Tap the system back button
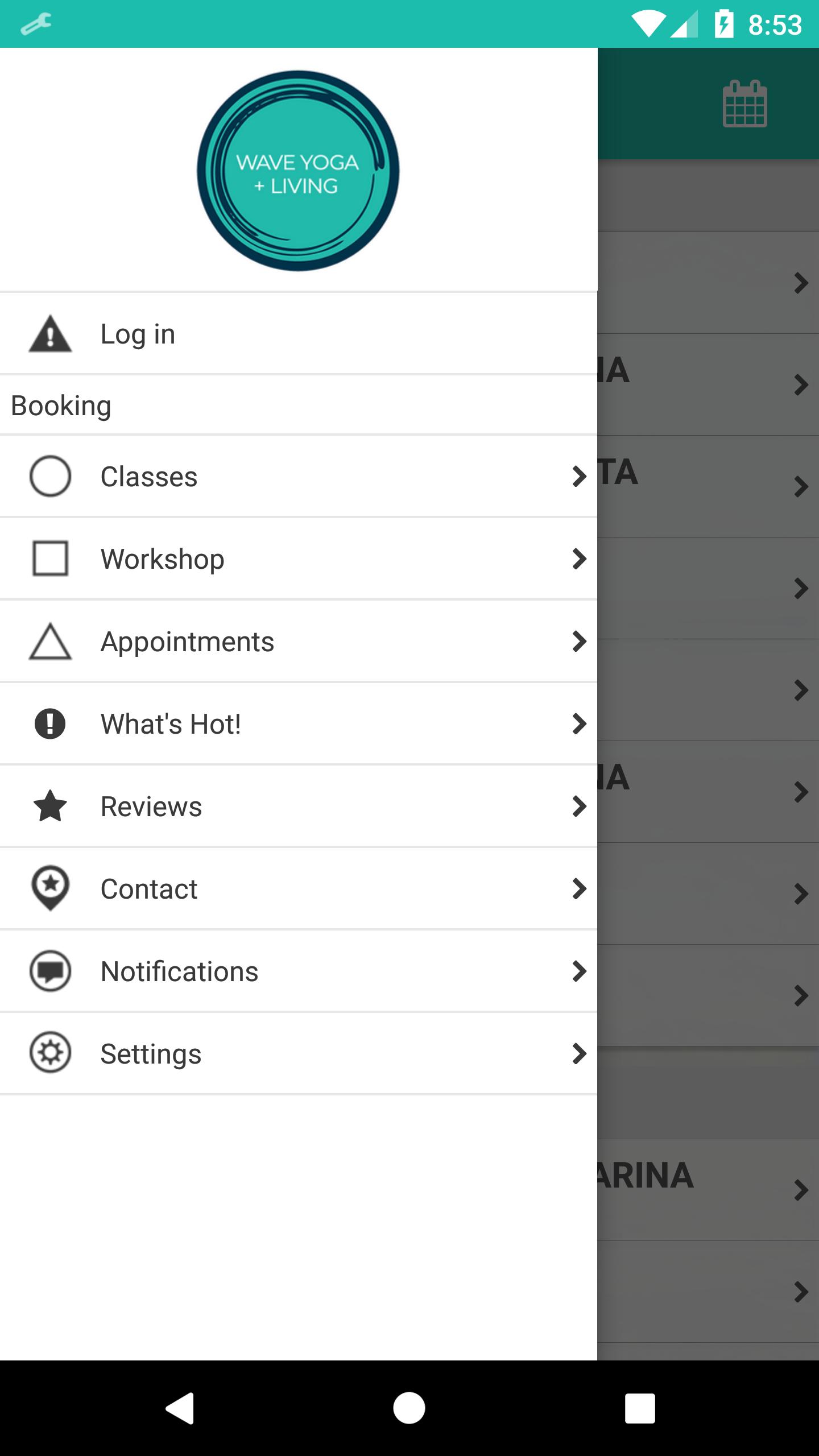 pos(180,1408)
